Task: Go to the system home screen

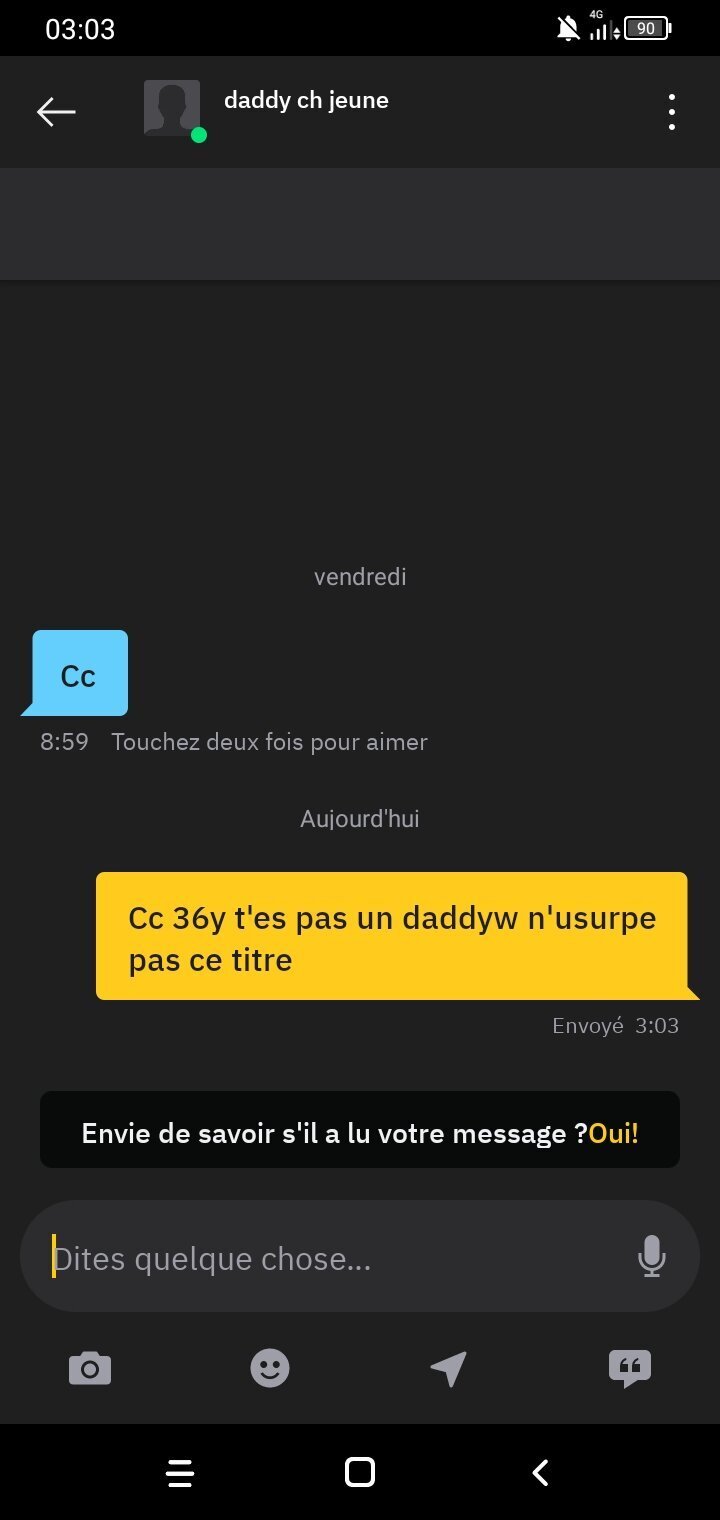Action: coord(360,1472)
